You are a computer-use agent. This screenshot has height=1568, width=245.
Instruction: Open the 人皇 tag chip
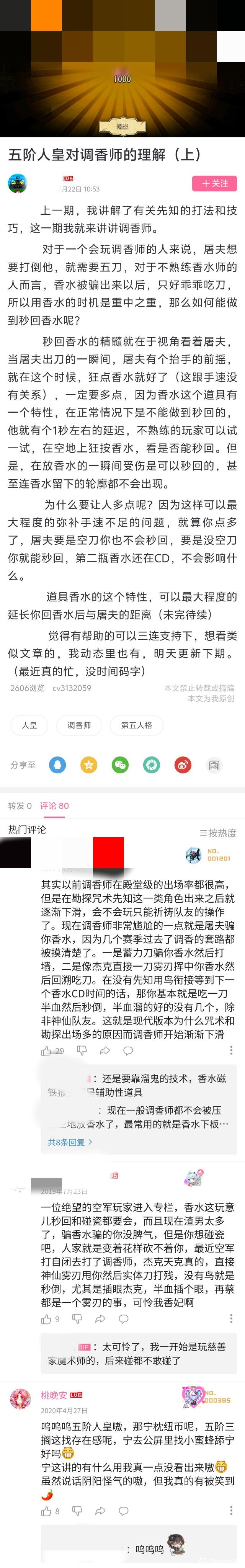(x=29, y=725)
